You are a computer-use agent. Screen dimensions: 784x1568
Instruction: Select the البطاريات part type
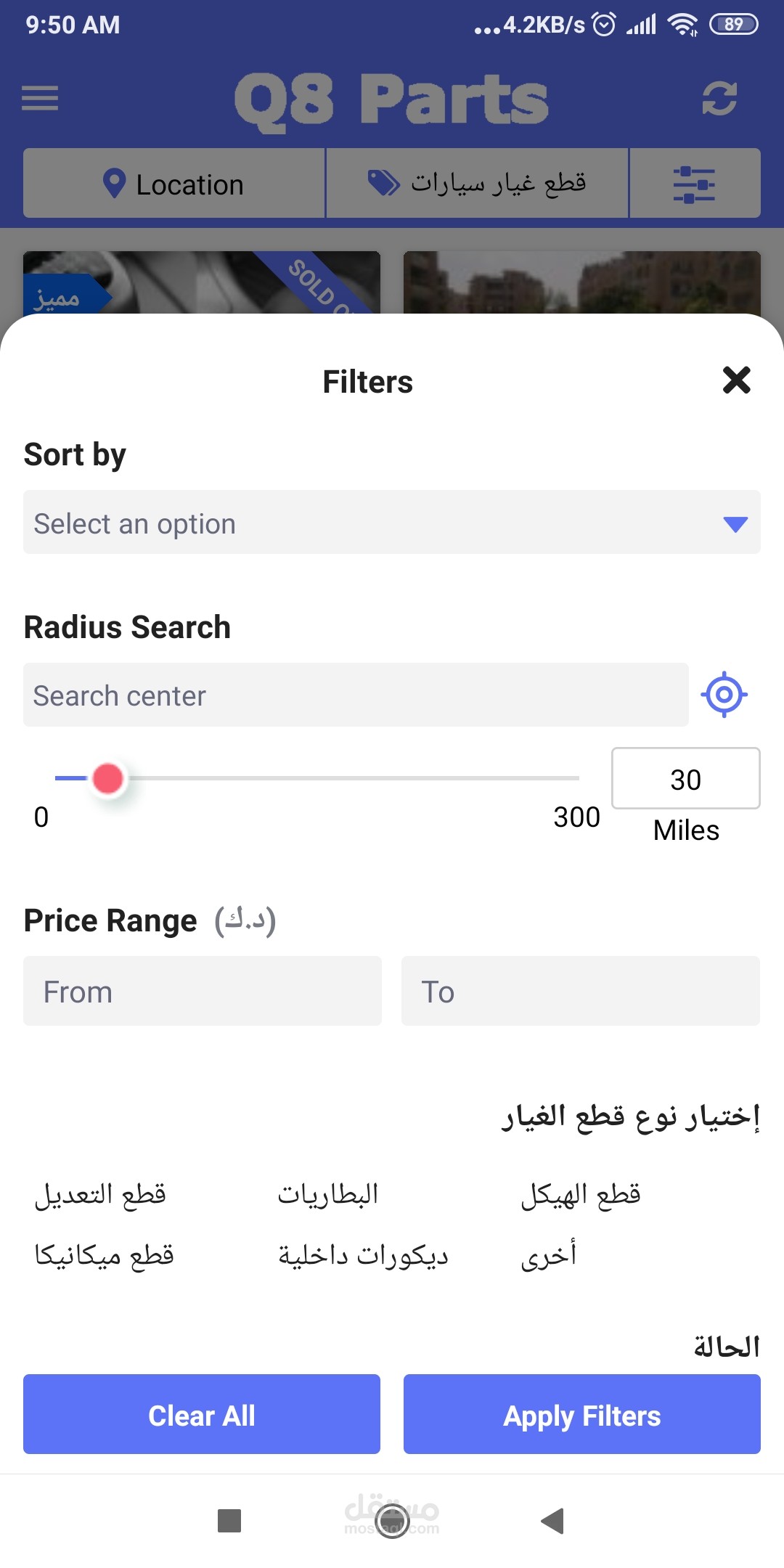coord(328,1194)
